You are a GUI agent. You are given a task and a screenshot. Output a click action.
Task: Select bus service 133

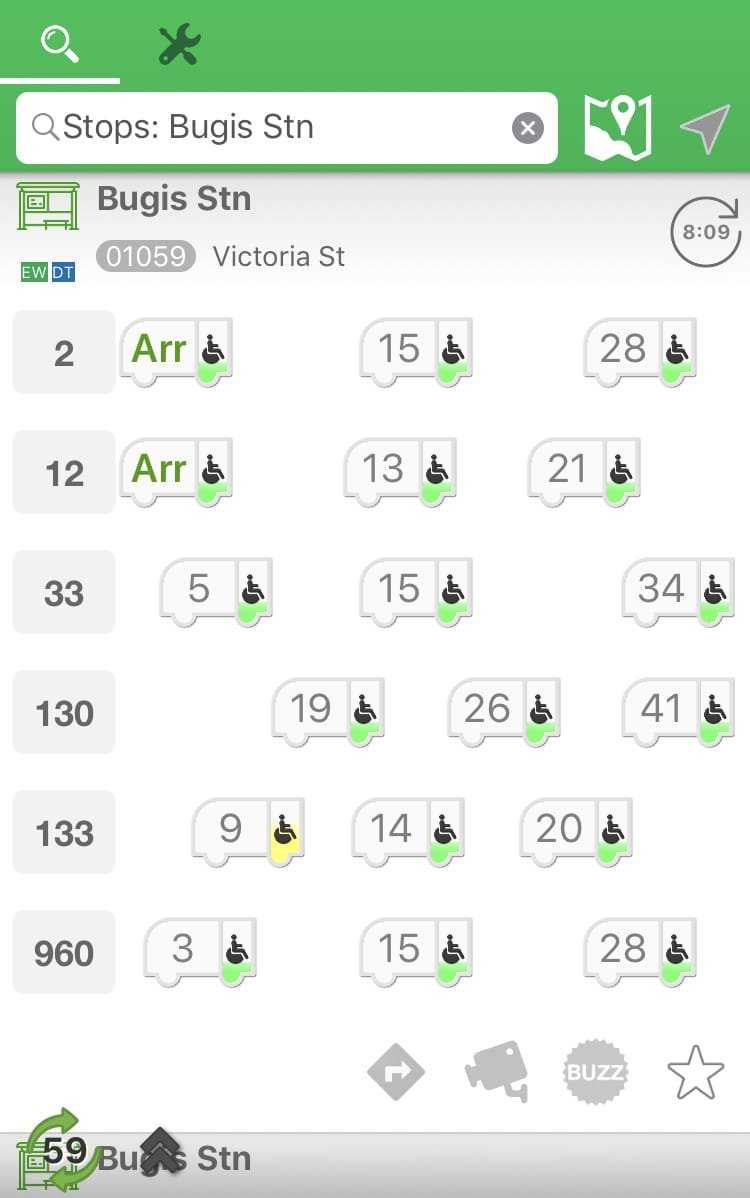64,832
